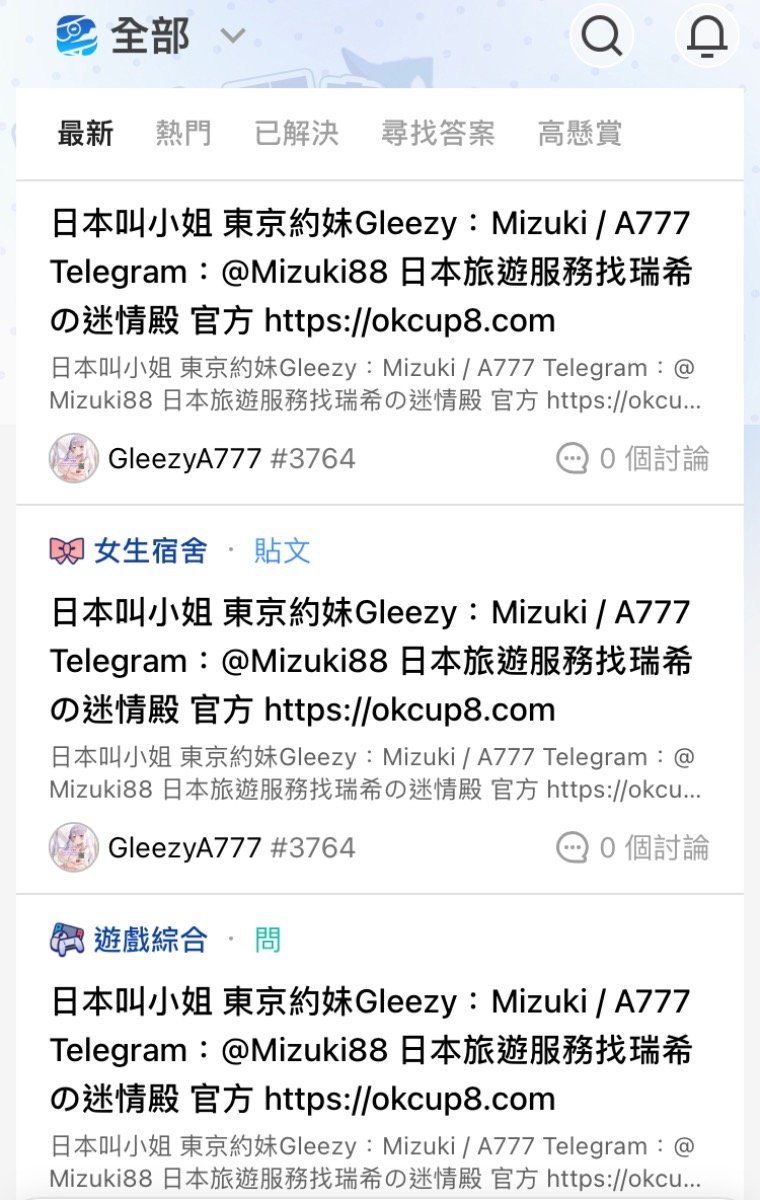Switch to the 高懸賞 tab
This screenshot has width=760, height=1200.
tap(580, 133)
